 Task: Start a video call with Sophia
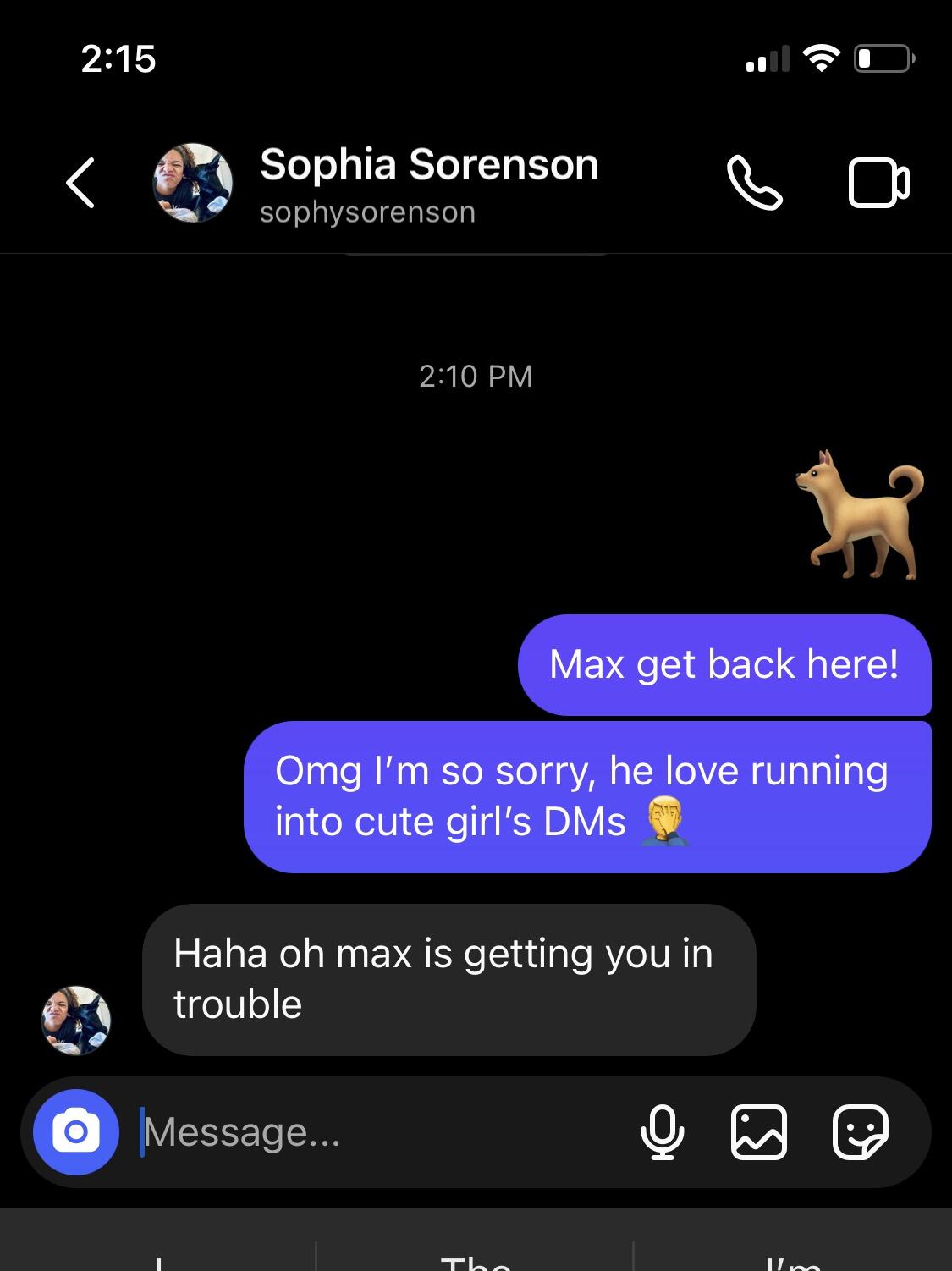(x=878, y=183)
